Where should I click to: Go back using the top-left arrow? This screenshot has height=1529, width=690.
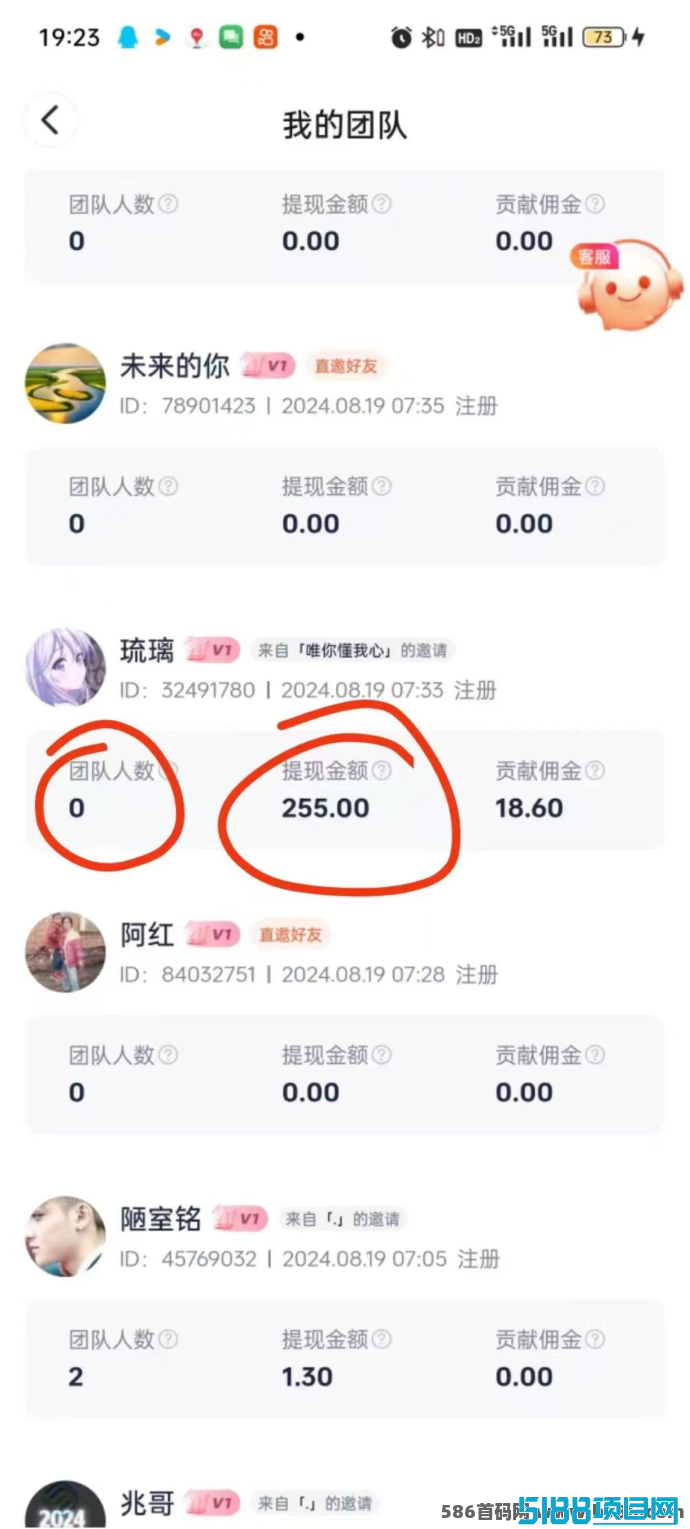[50, 121]
